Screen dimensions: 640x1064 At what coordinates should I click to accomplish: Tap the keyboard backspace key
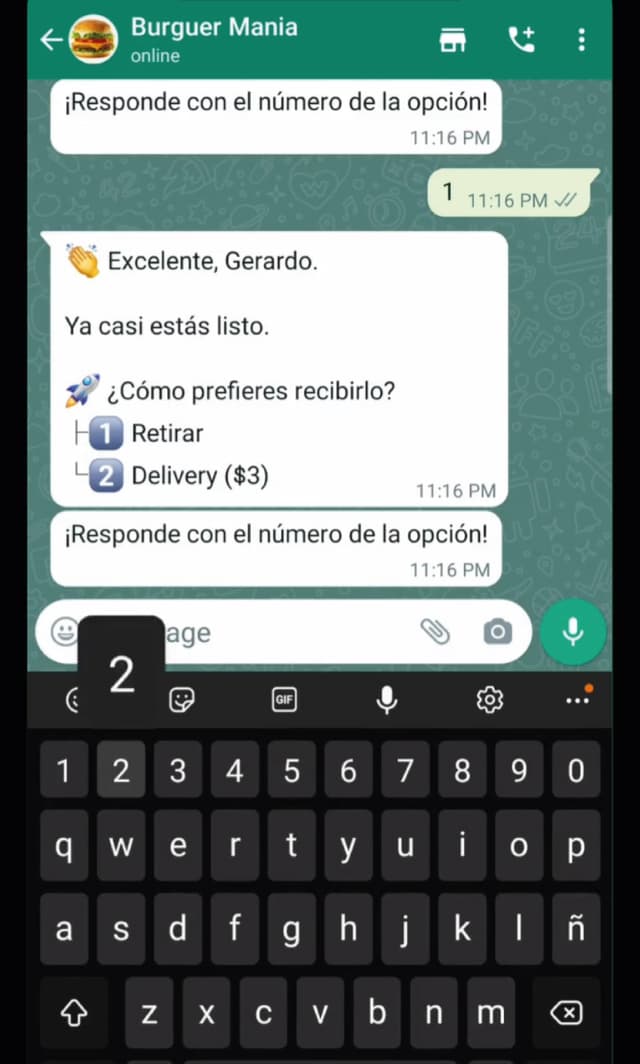pyautogui.click(x=566, y=1013)
